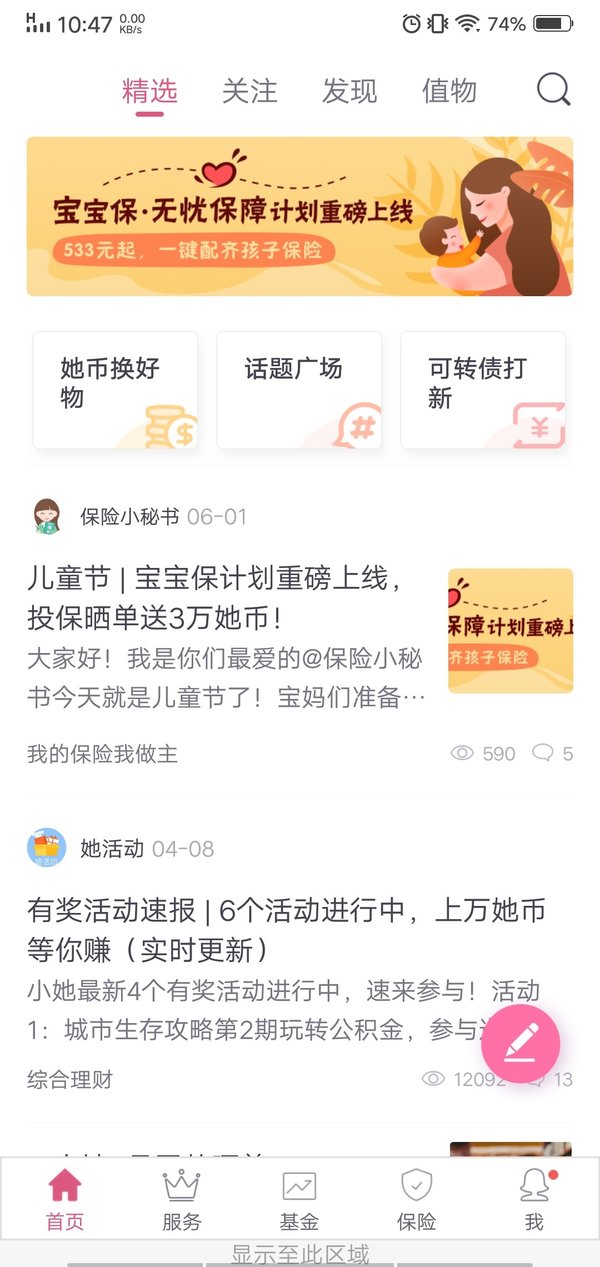The image size is (600, 1267).
Task: Go to the 基金 tab
Action: pyautogui.click(x=299, y=1199)
